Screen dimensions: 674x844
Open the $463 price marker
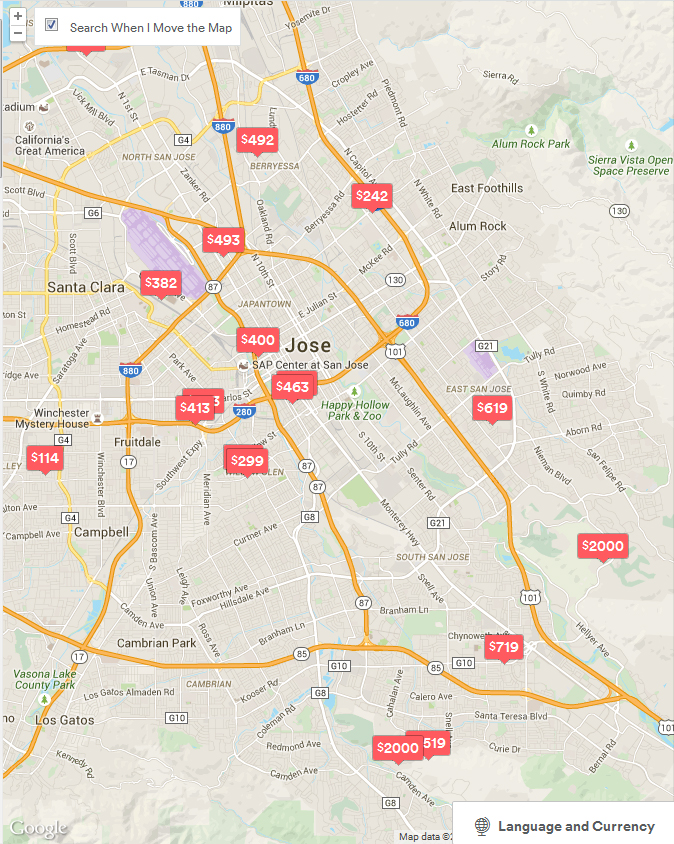pyautogui.click(x=292, y=386)
